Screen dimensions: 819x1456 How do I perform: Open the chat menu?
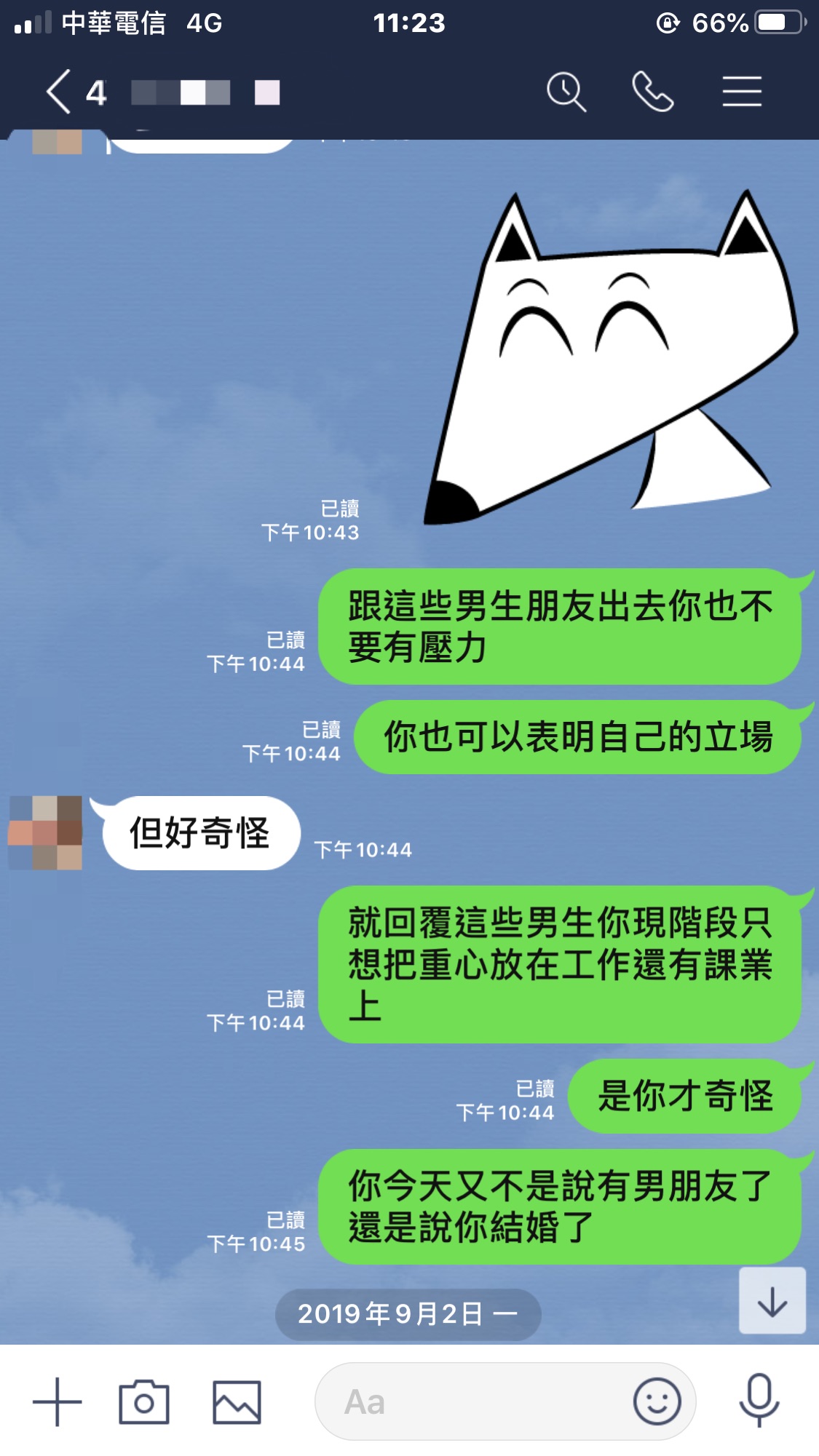pos(742,92)
